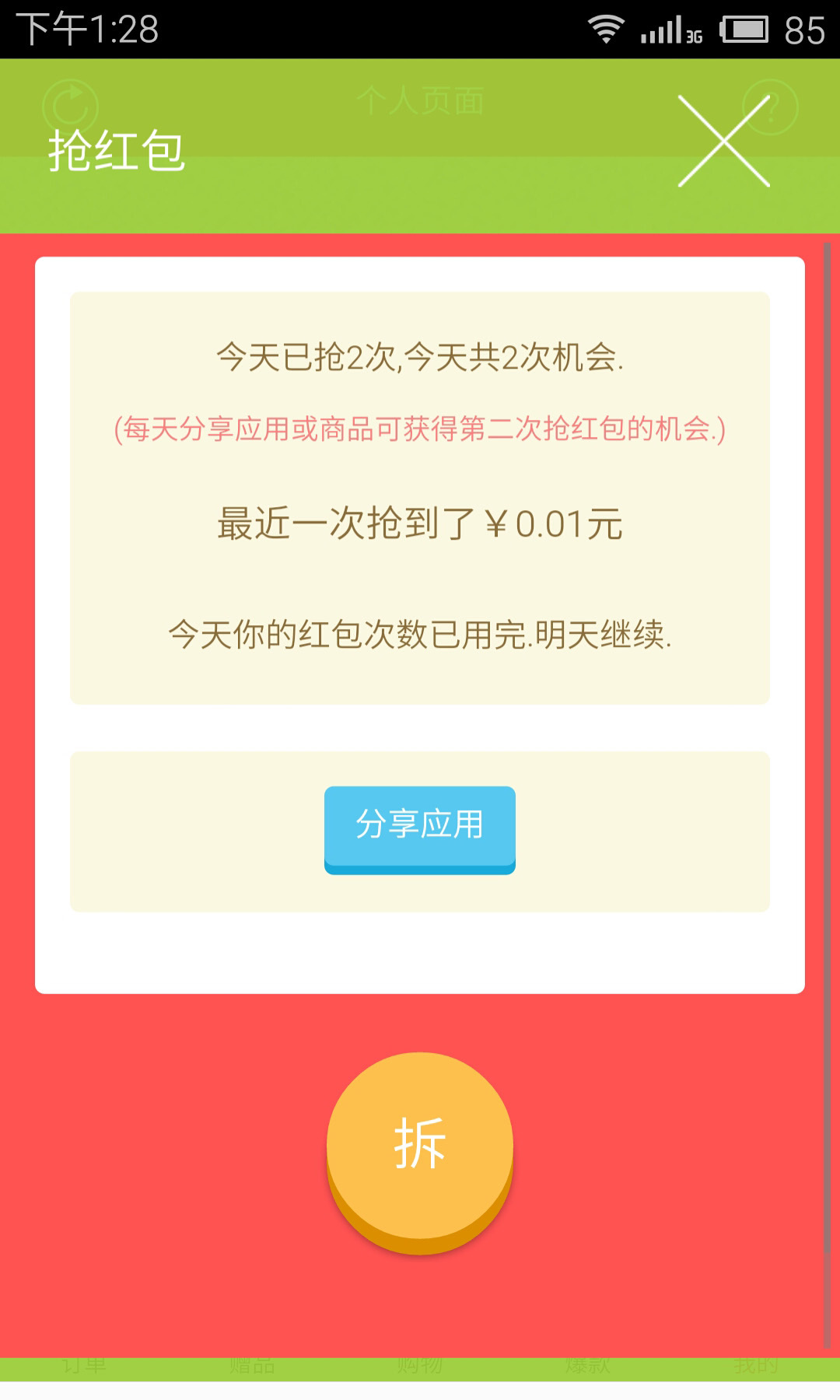The height and width of the screenshot is (1400, 840).
Task: Close the 抢红包 overlay
Action: [x=723, y=141]
